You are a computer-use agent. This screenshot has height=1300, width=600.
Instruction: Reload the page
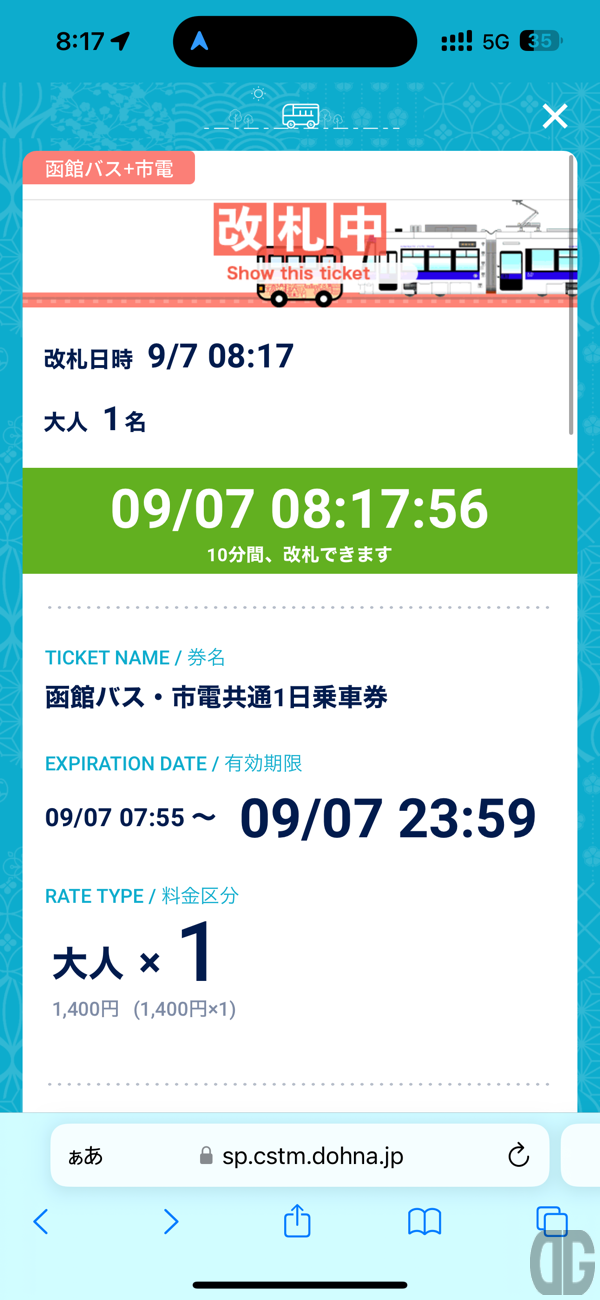coord(518,1156)
